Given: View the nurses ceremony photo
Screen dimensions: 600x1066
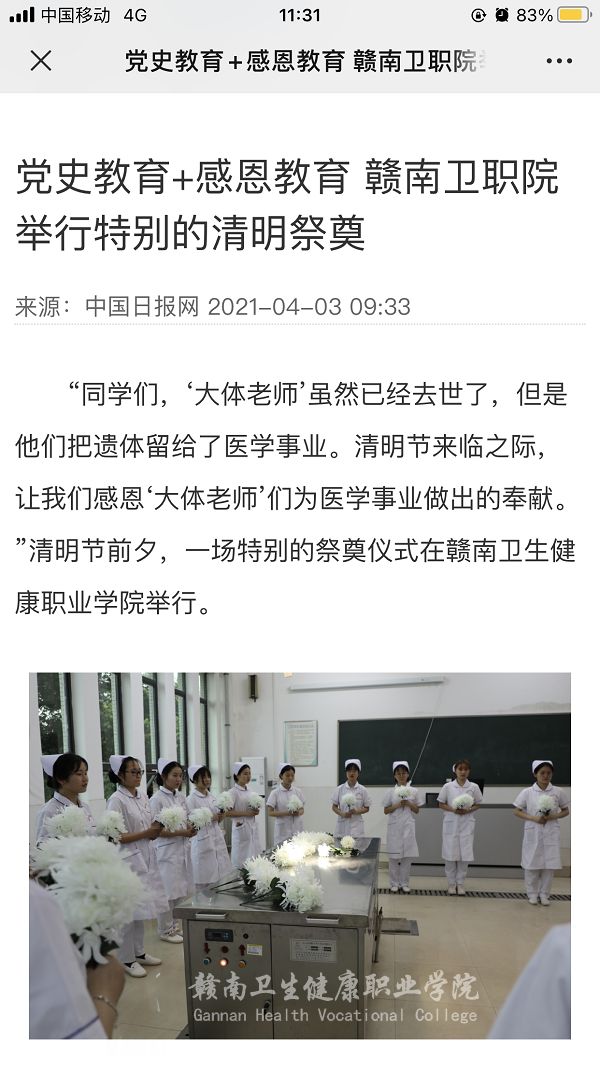Looking at the screenshot, I should (300, 855).
